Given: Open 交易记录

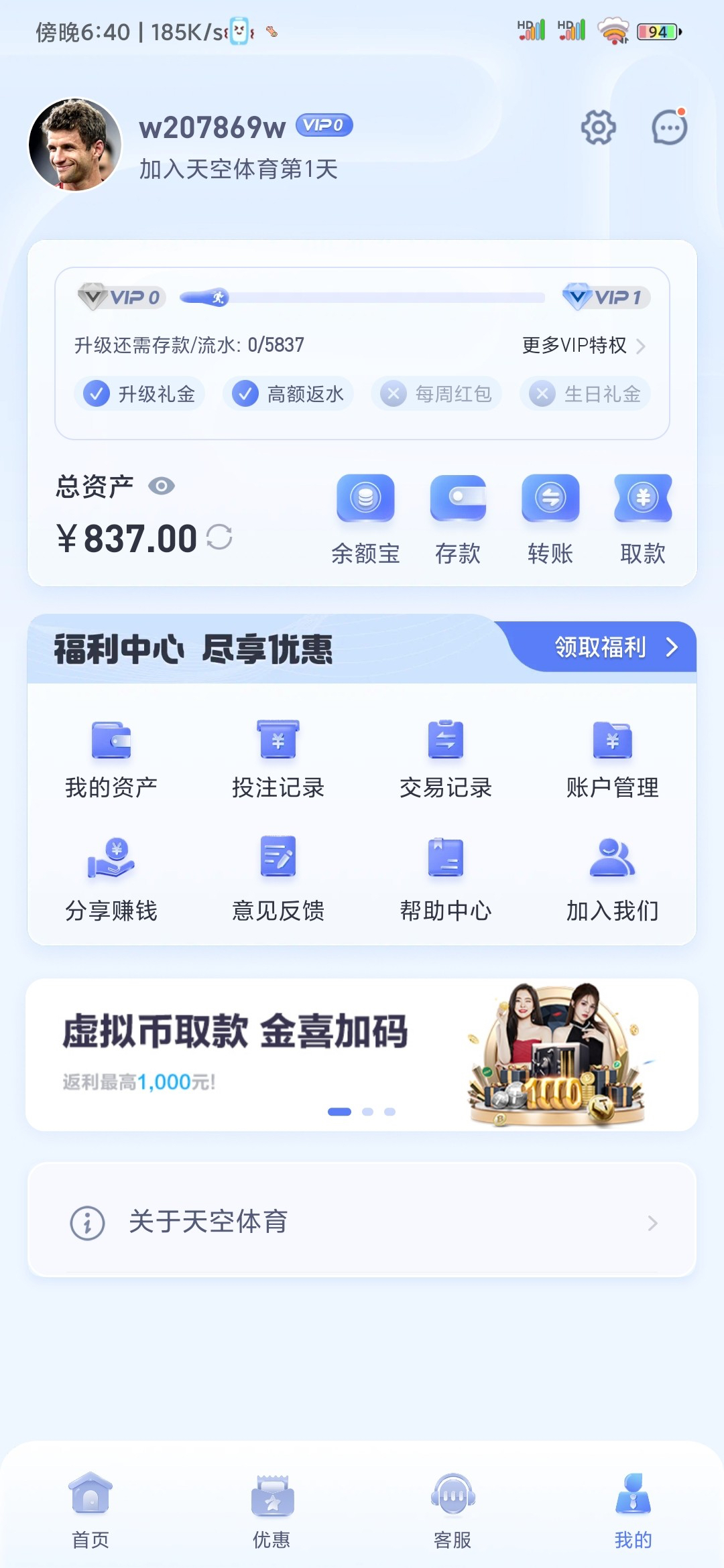Looking at the screenshot, I should 446,761.
